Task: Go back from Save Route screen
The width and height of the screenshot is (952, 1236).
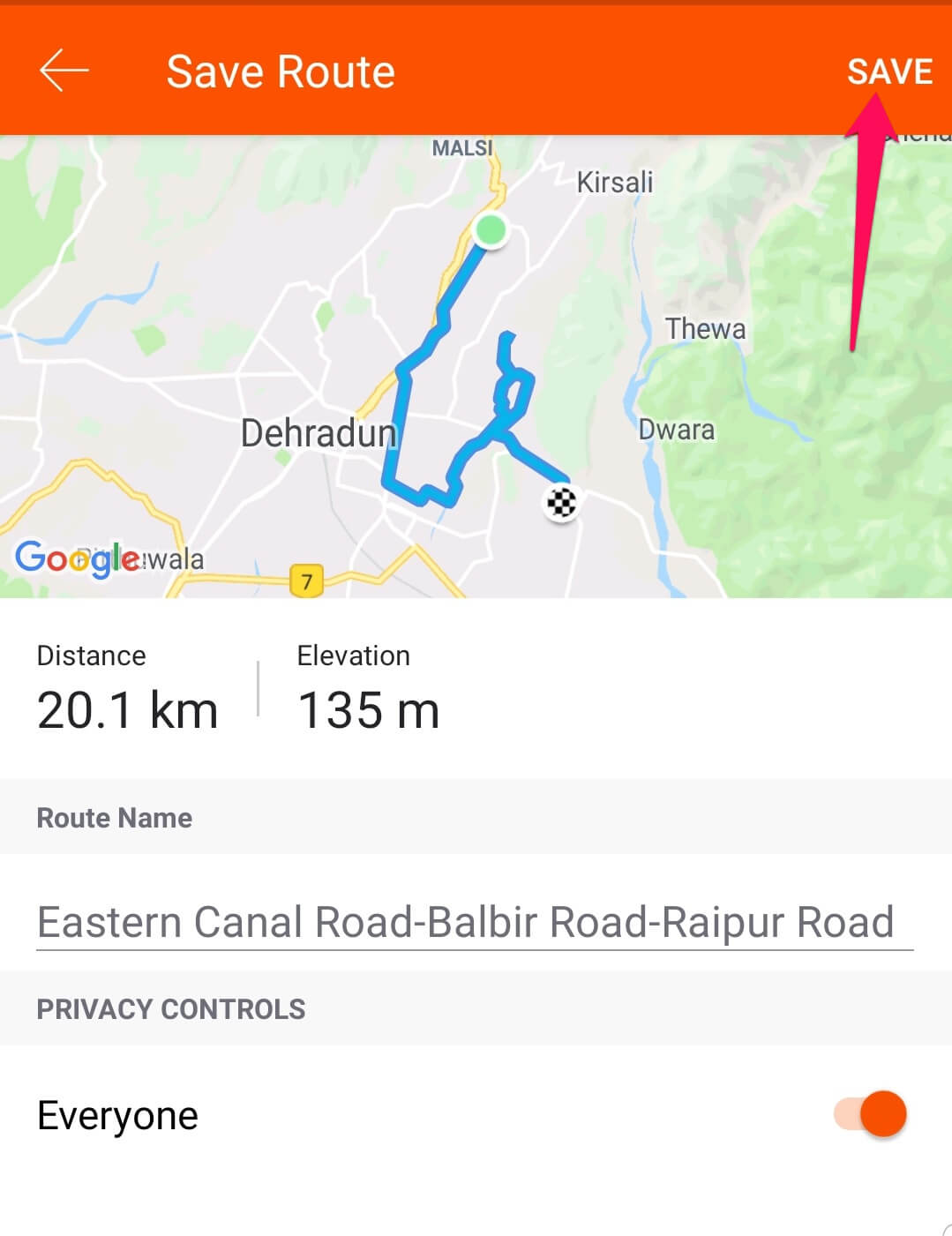Action: (x=64, y=71)
